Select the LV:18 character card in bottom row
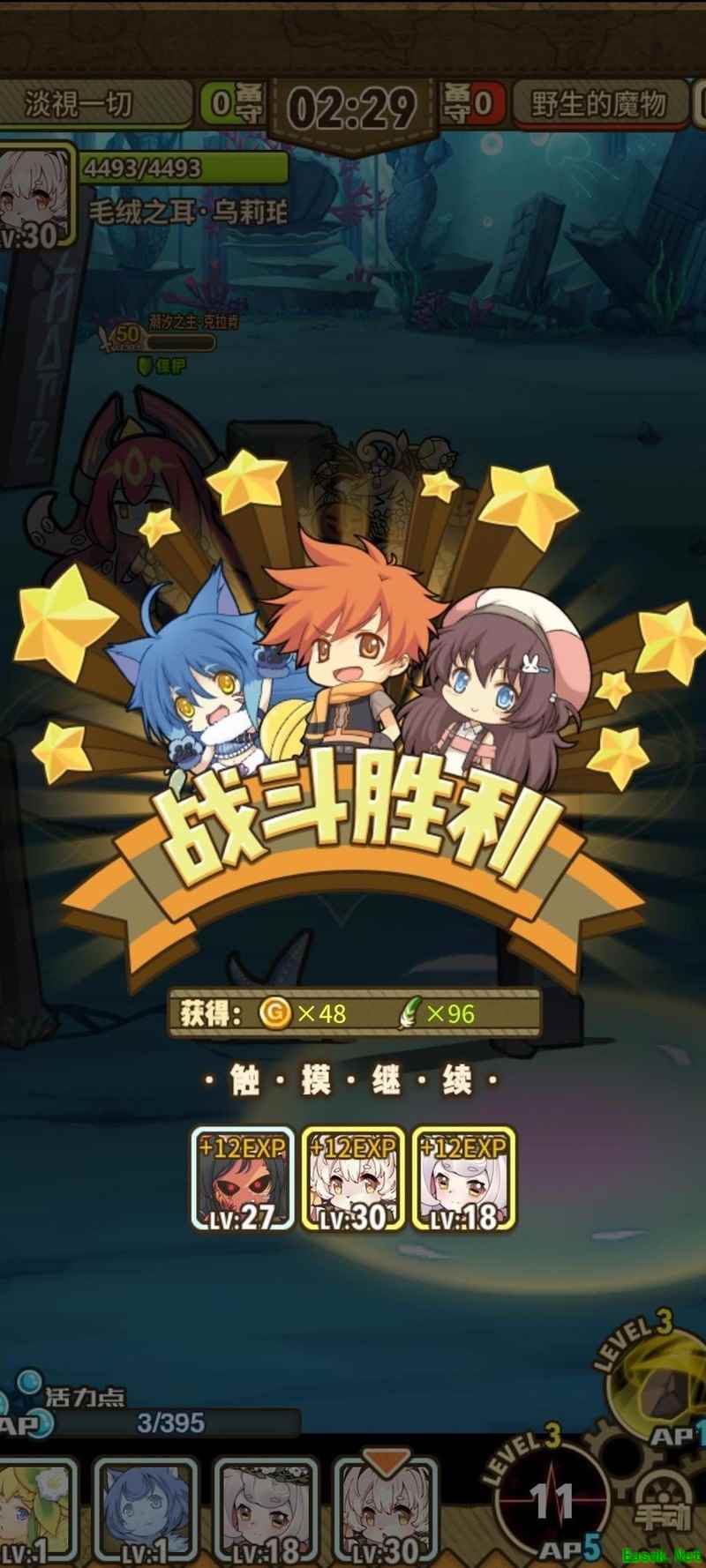The width and height of the screenshot is (706, 1568). pos(266,1512)
